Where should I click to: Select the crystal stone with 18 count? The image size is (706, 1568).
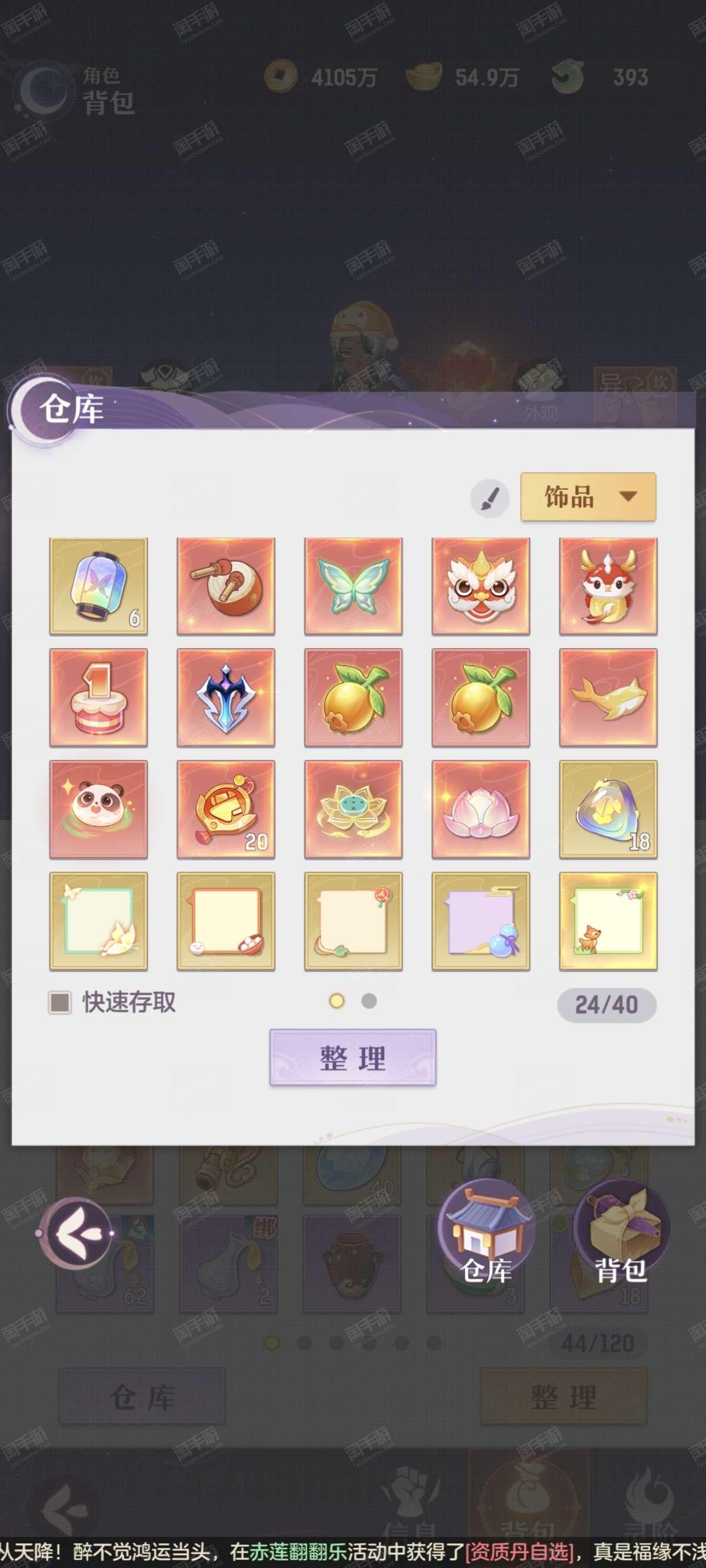coord(608,809)
